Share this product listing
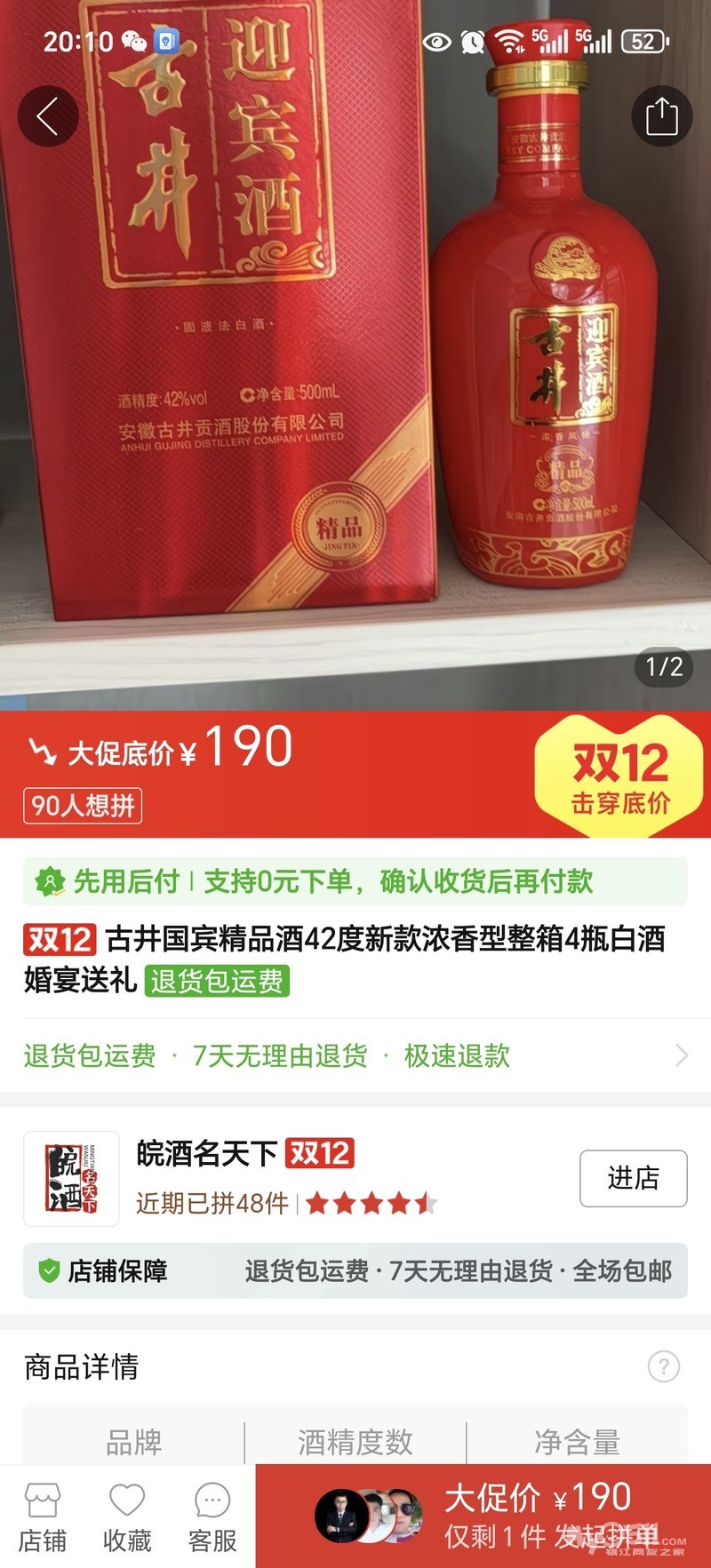The width and height of the screenshot is (711, 1568). tap(661, 116)
